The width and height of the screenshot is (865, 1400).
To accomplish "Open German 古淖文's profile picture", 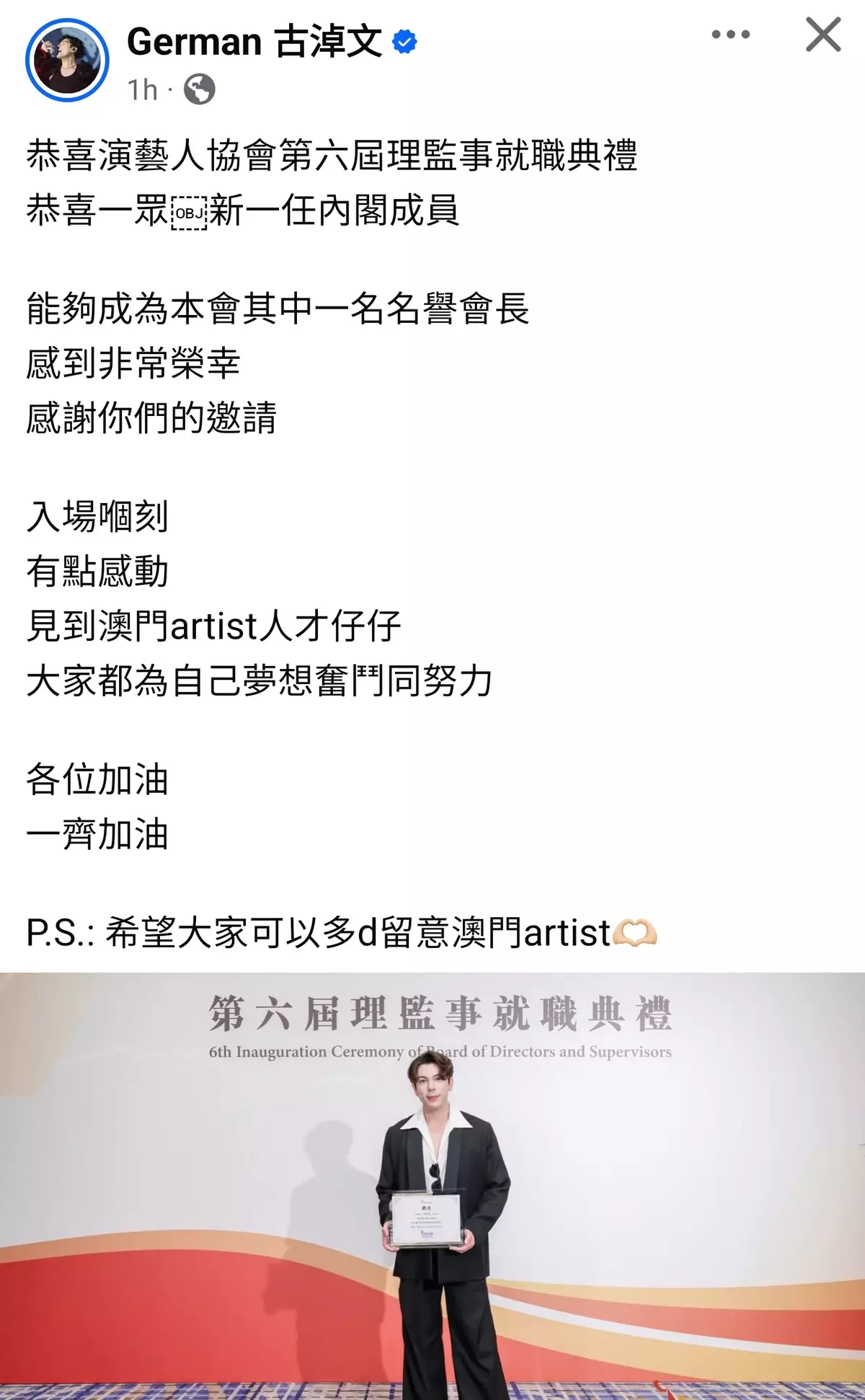I will [67, 60].
